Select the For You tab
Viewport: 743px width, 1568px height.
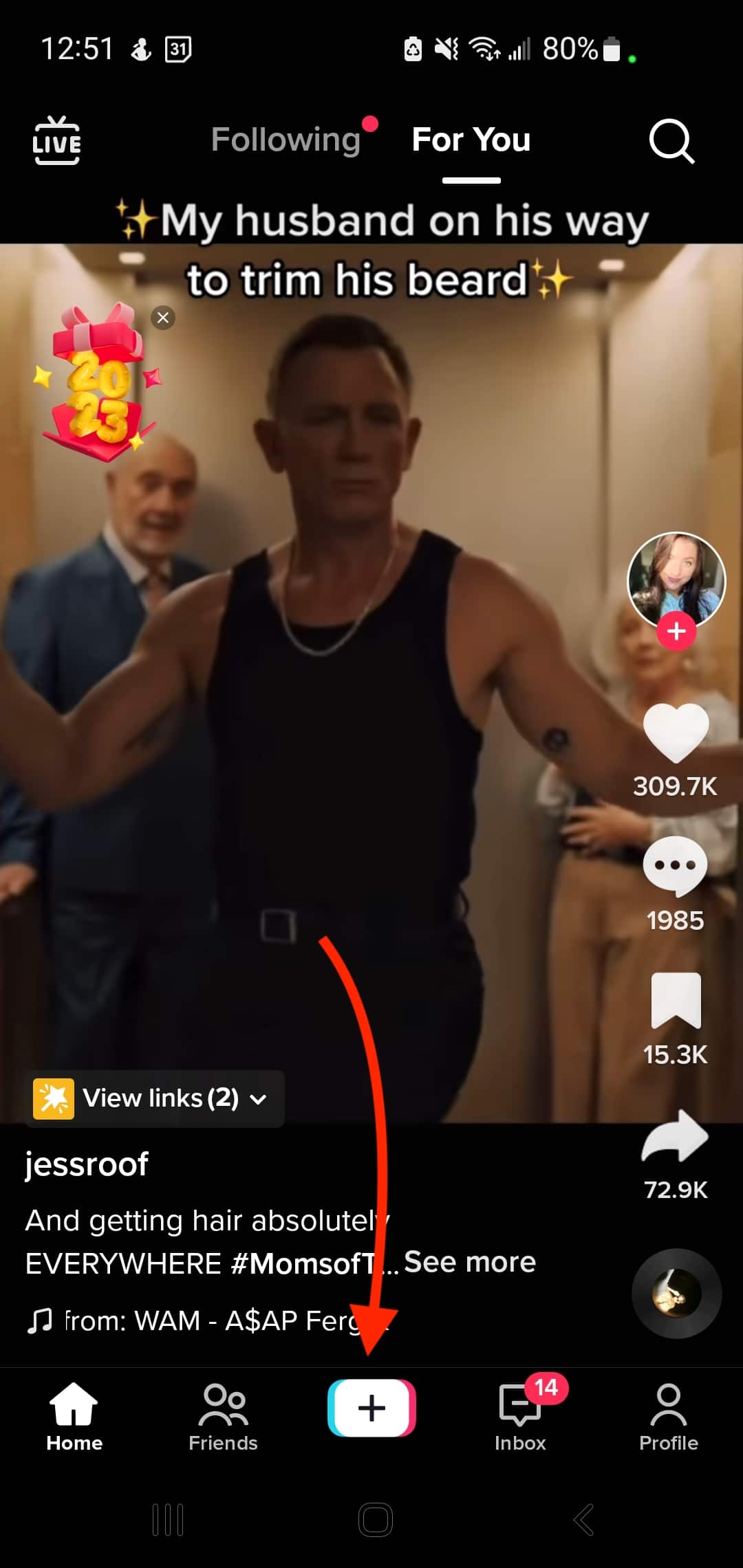pos(471,140)
